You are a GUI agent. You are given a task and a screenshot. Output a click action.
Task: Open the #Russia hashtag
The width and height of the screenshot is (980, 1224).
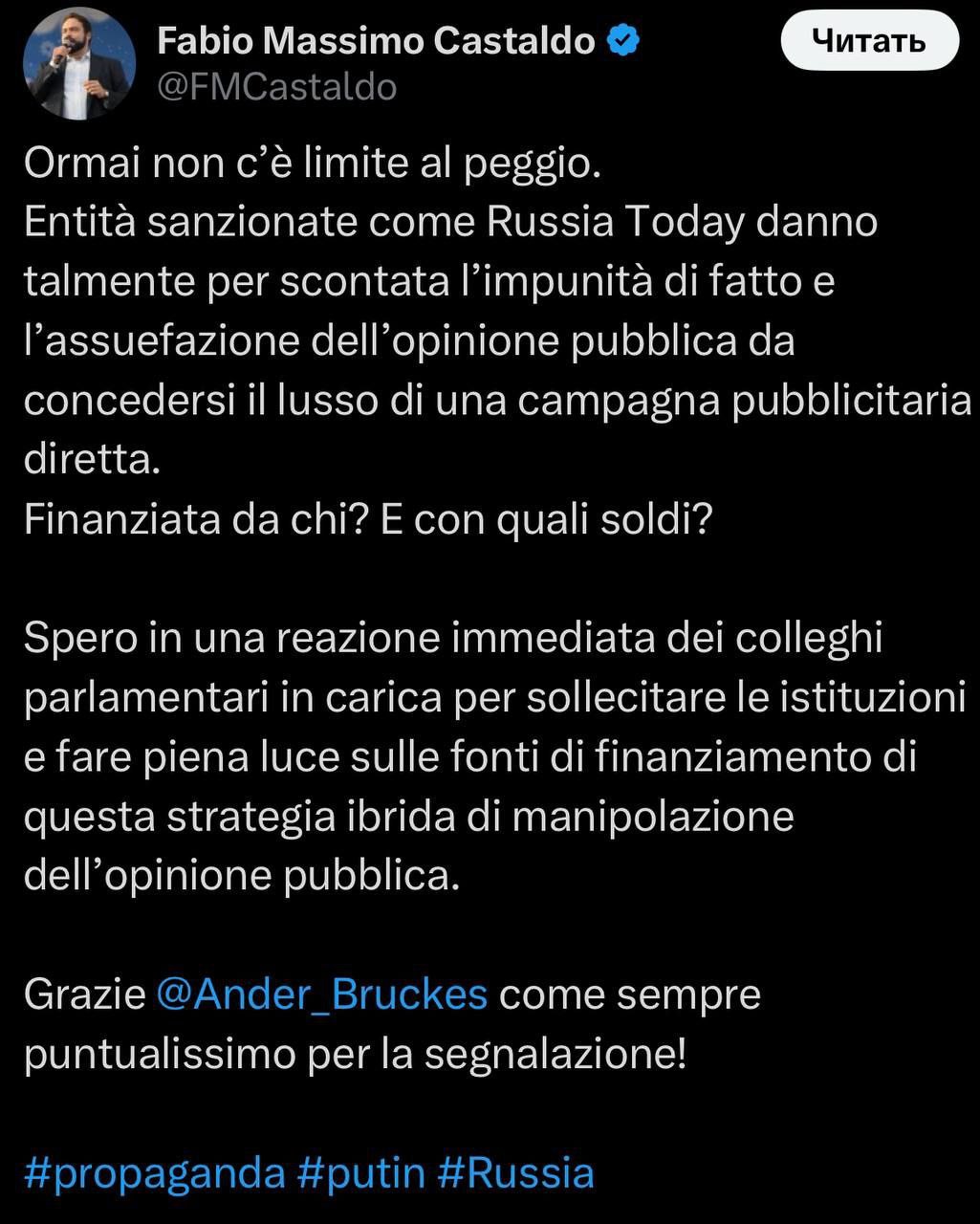(516, 1171)
